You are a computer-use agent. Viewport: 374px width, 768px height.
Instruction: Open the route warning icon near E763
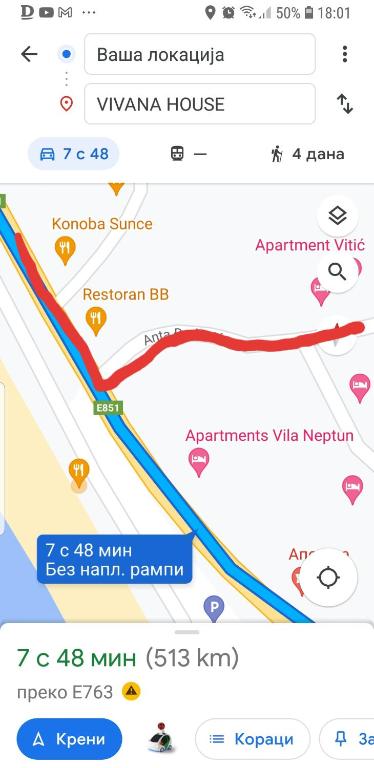131,691
